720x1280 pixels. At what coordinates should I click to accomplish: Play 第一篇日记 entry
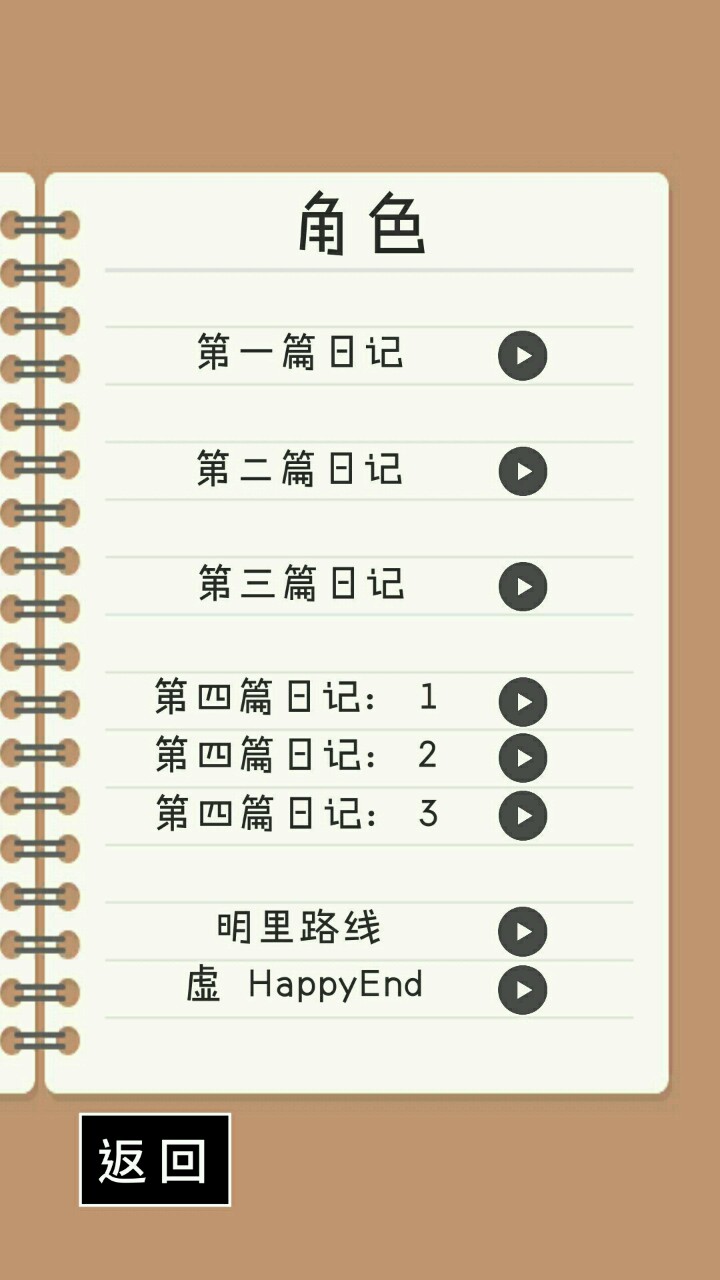click(522, 356)
